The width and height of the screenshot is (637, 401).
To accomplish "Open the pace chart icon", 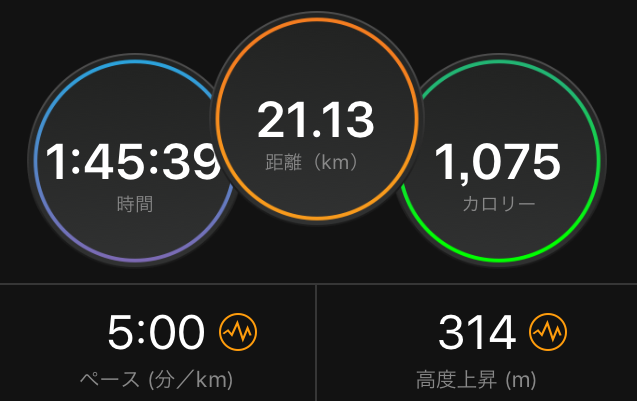I will pos(240,331).
